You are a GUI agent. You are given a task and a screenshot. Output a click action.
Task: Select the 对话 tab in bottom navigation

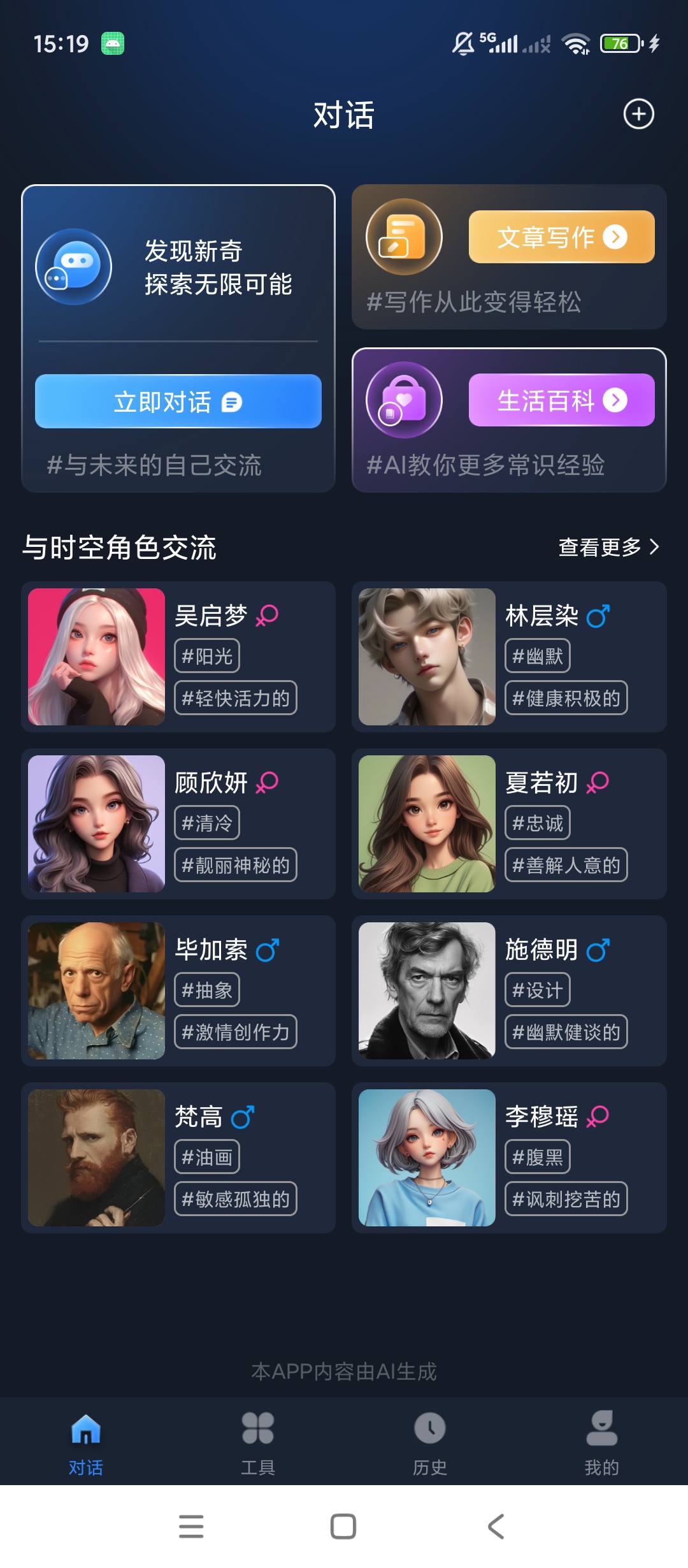pyautogui.click(x=86, y=1443)
